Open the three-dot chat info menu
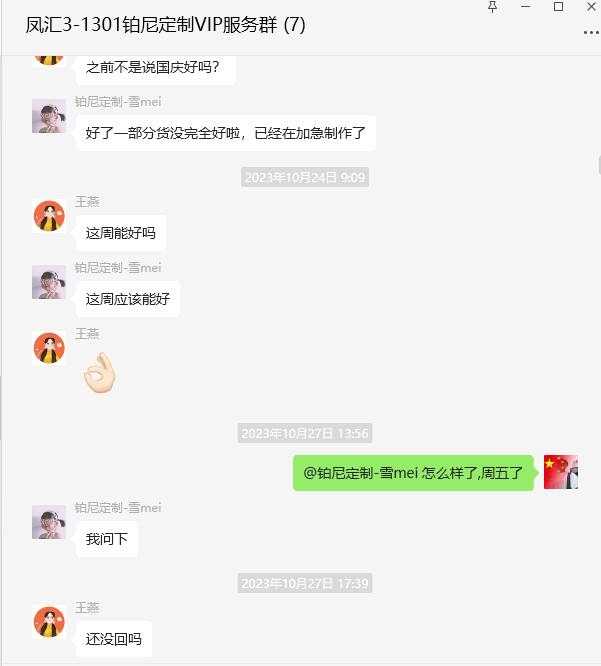601x666 pixels. [590, 33]
